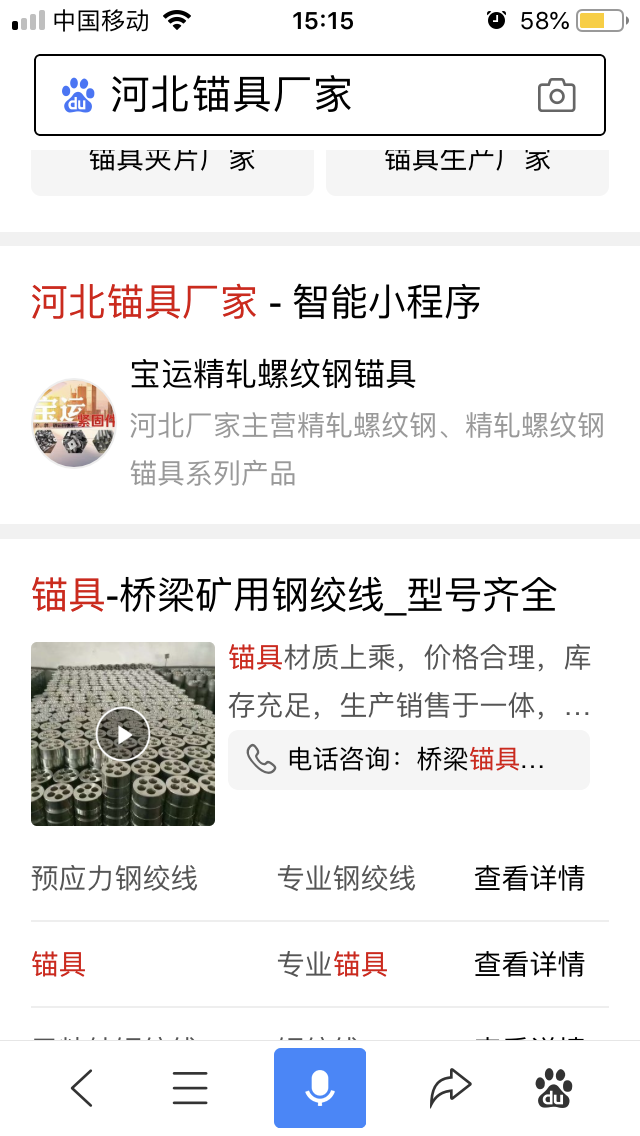Image resolution: width=640 pixels, height=1136 pixels.
Task: Open 宝运精轧螺纹钢锚具 mini program
Action: pyautogui.click(x=273, y=374)
